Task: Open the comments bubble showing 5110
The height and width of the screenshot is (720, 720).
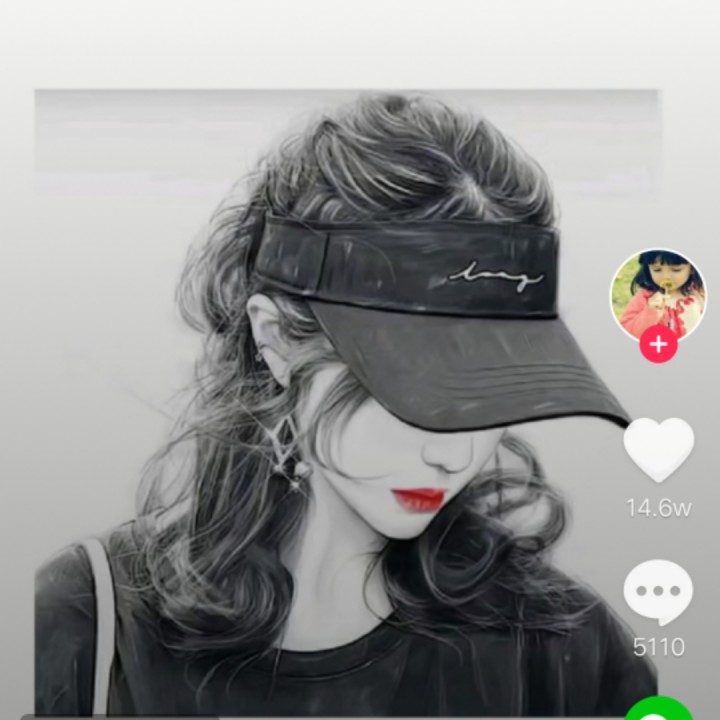Action: click(658, 592)
